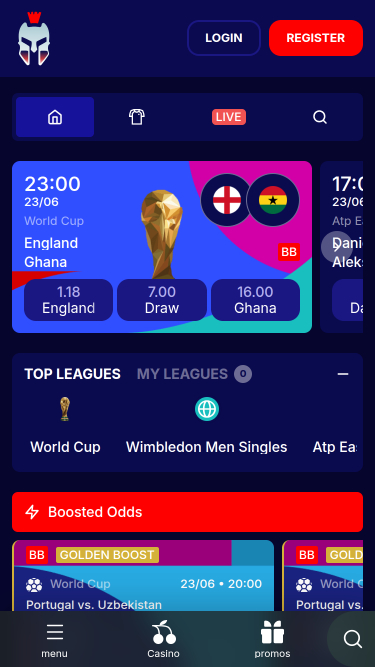Select the home tab icon
Screen dimensions: 375x667
coord(55,117)
